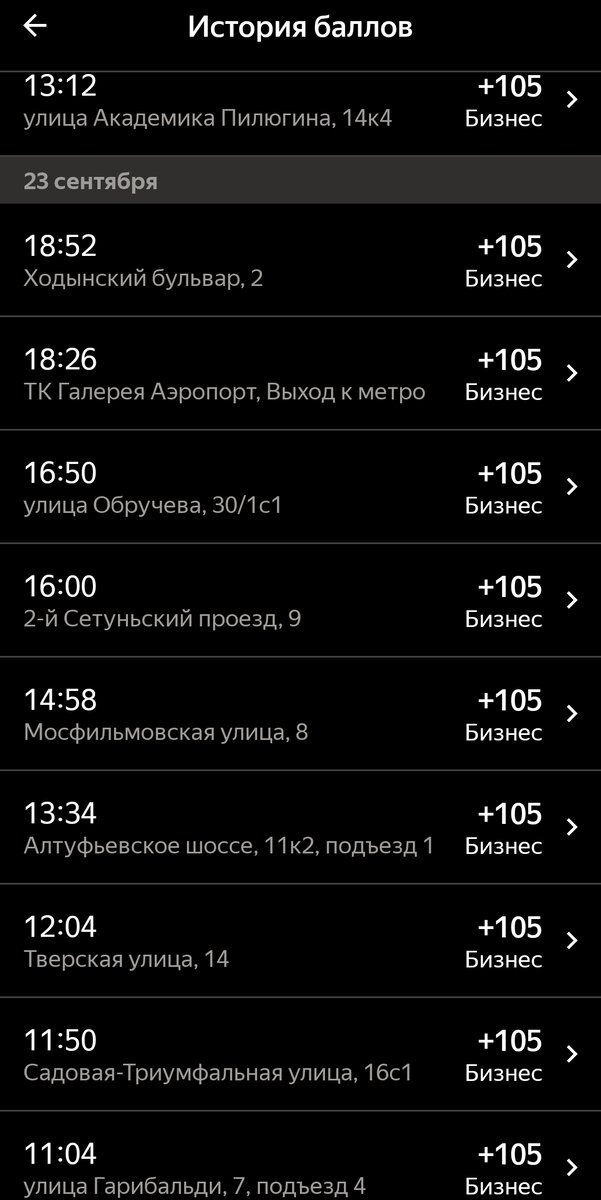Image resolution: width=601 pixels, height=1200 pixels.
Task: View the Алтуфьевское шоссе, 11к2 entry
Action: pos(300,828)
